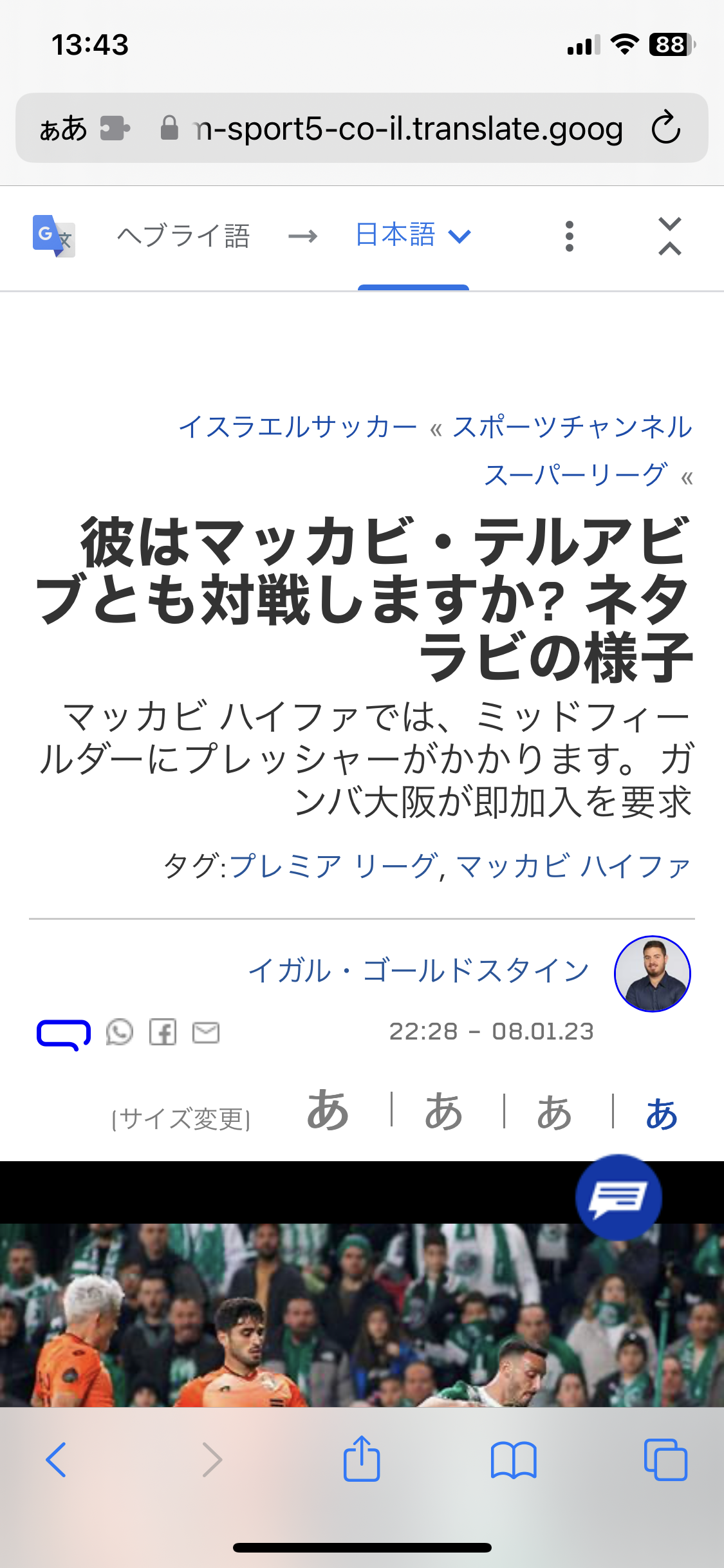Tap the address bar URL
The height and width of the screenshot is (1568, 724).
pos(409,128)
